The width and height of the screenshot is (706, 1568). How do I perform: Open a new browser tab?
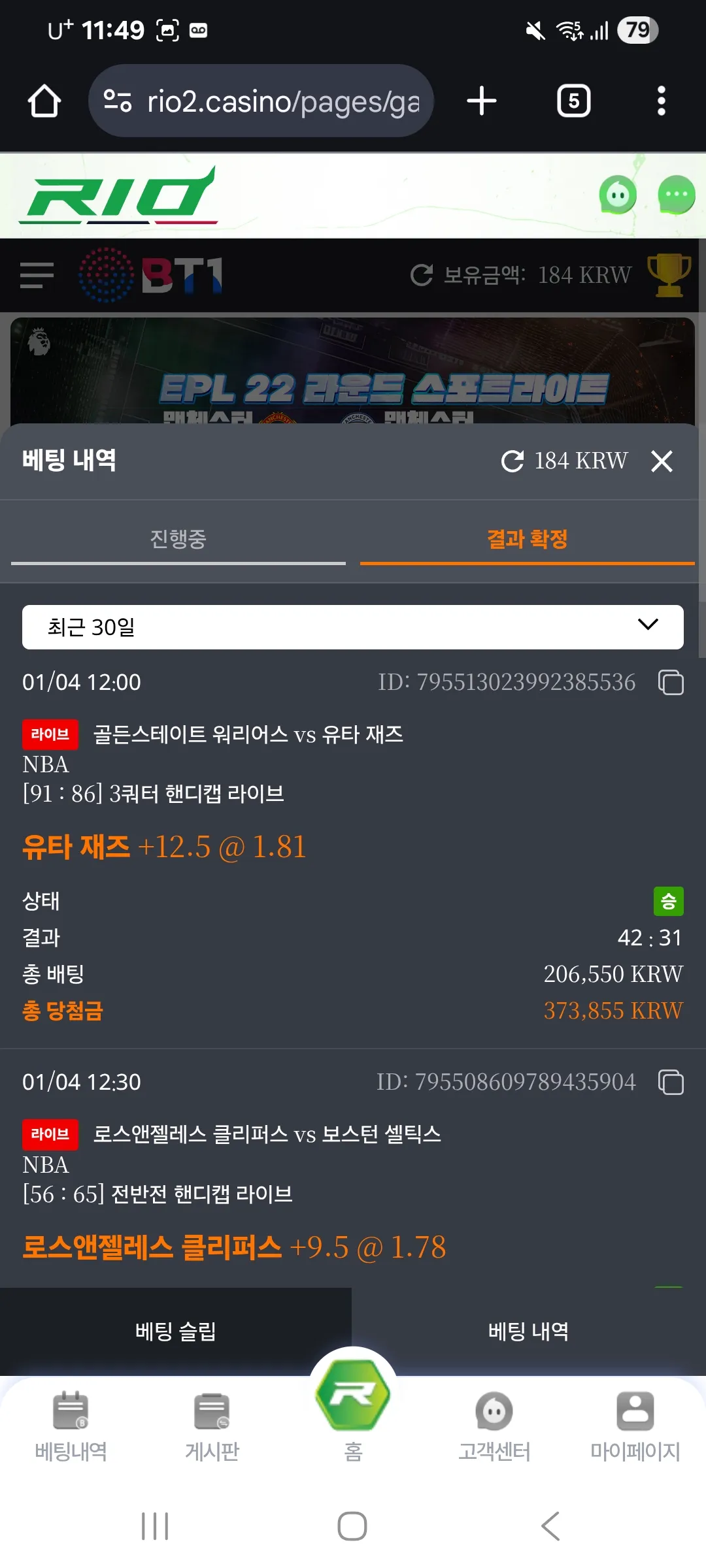[x=482, y=101]
